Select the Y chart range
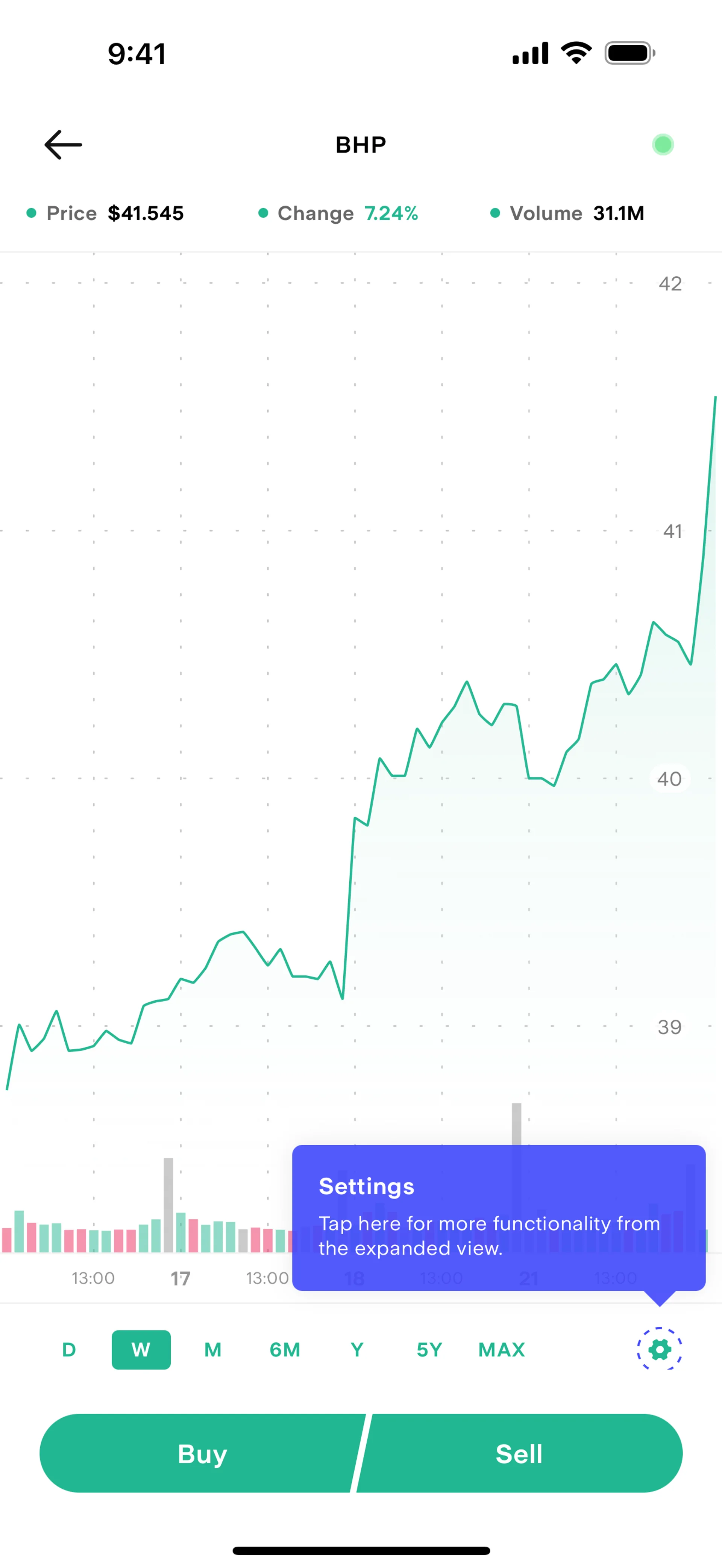 coord(357,1350)
